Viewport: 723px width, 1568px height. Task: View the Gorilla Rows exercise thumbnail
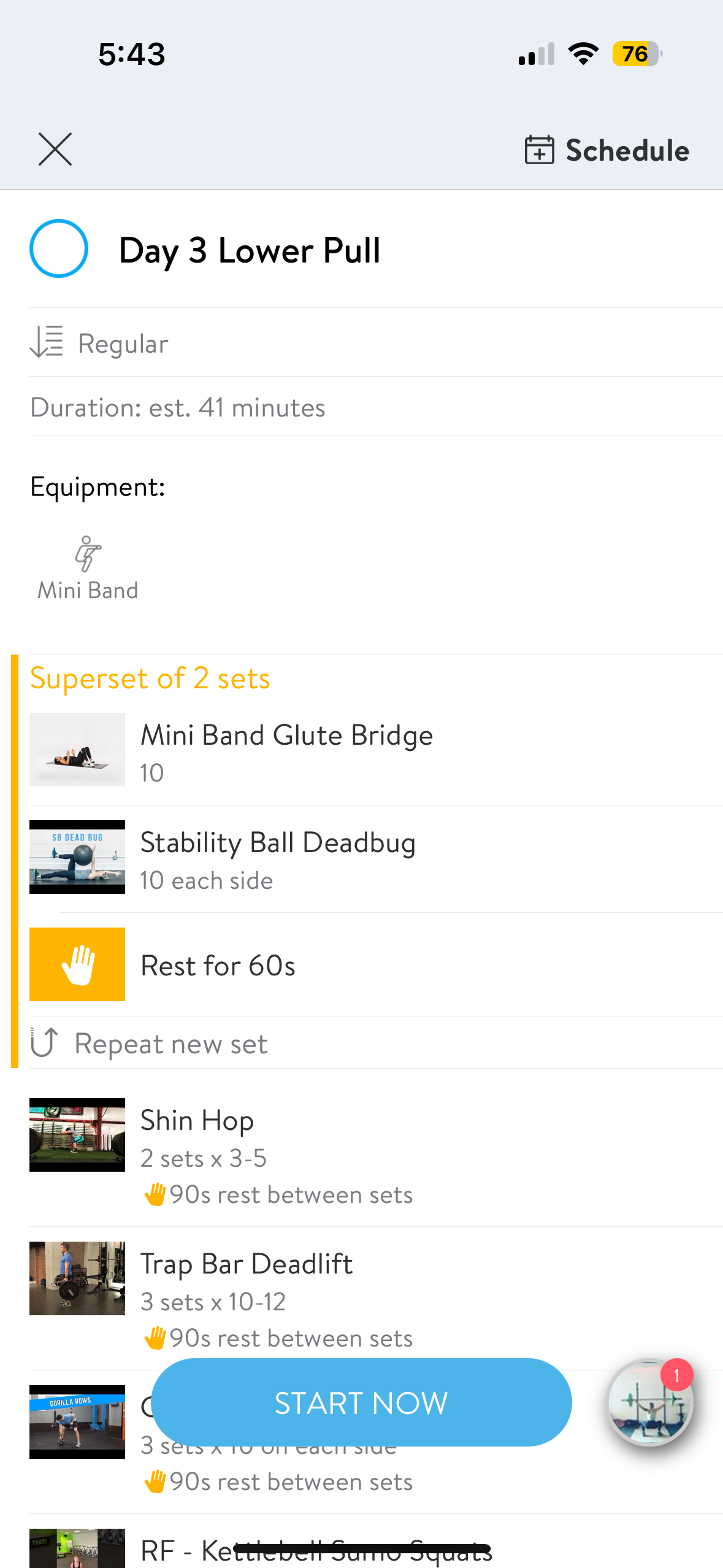coord(77,1422)
